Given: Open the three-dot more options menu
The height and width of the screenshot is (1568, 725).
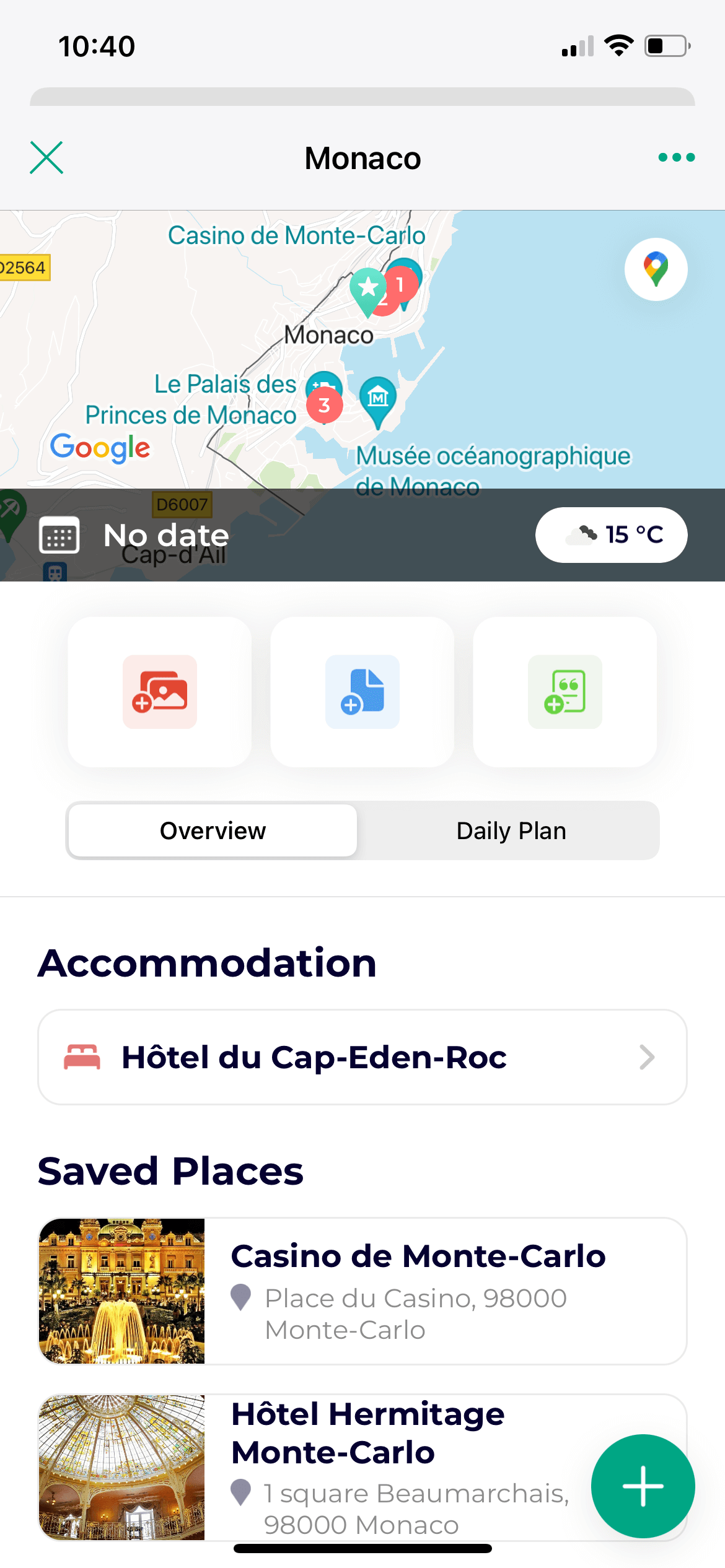Looking at the screenshot, I should [676, 158].
